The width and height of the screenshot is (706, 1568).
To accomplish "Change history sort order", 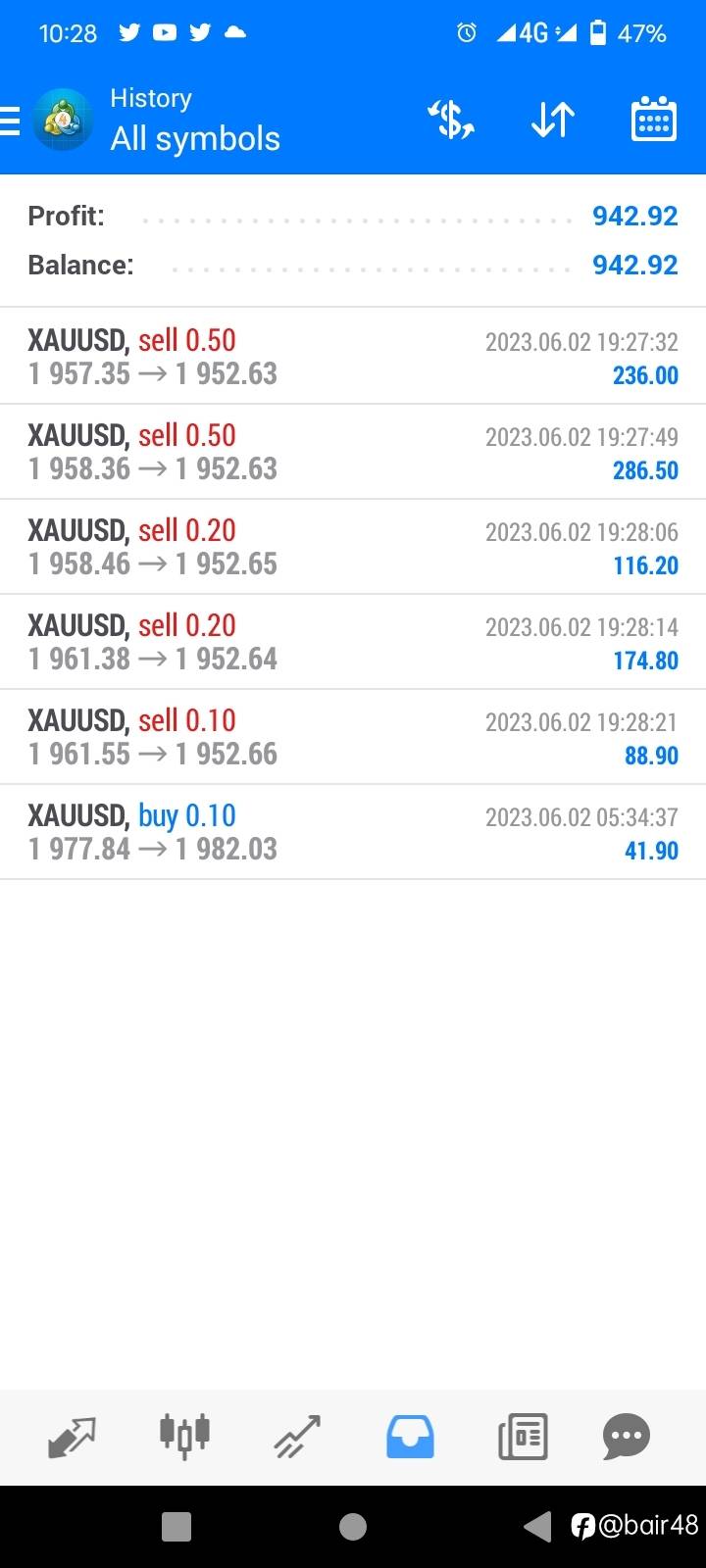I will click(552, 121).
